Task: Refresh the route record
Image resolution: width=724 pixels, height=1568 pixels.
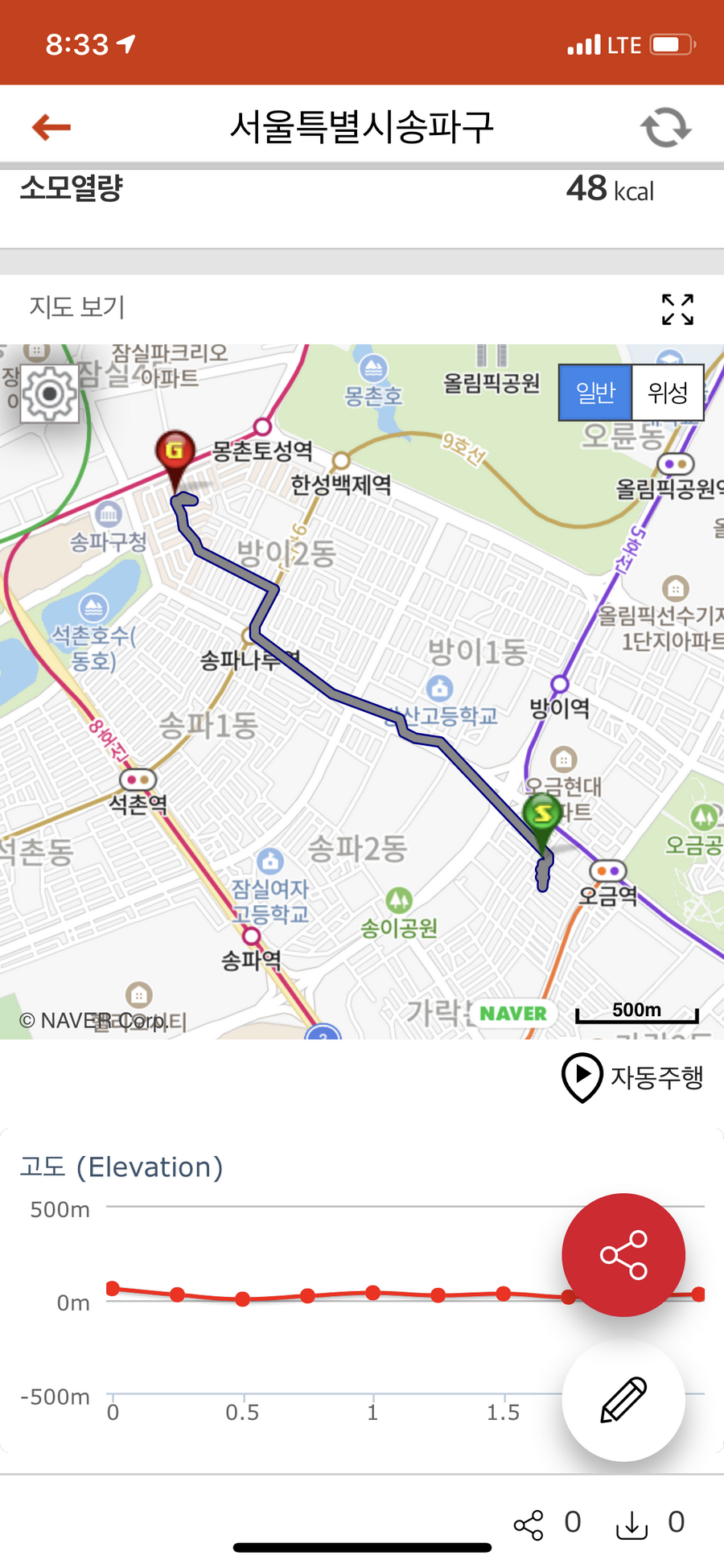Action: click(665, 127)
